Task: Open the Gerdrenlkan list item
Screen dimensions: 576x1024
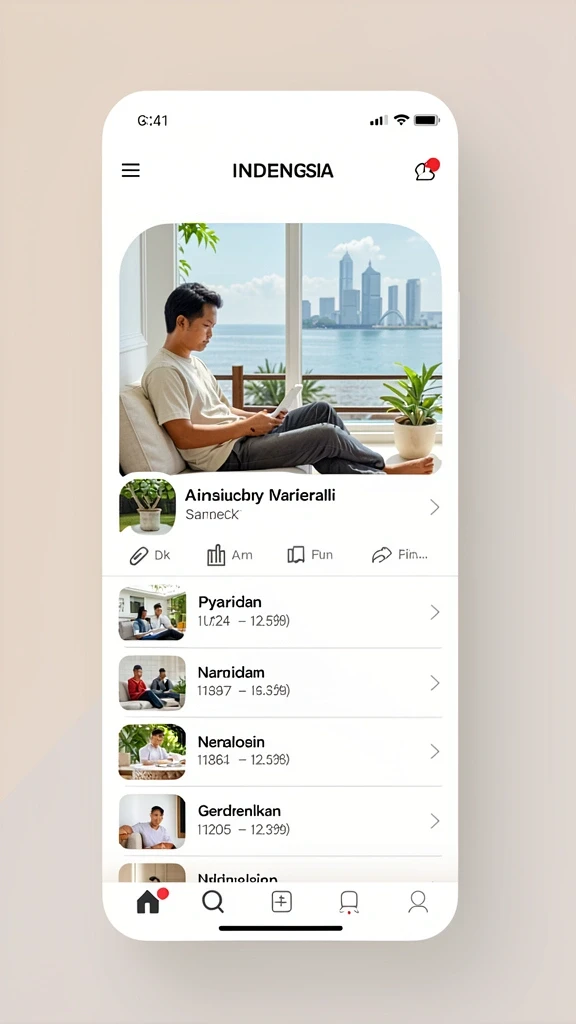Action: point(280,821)
